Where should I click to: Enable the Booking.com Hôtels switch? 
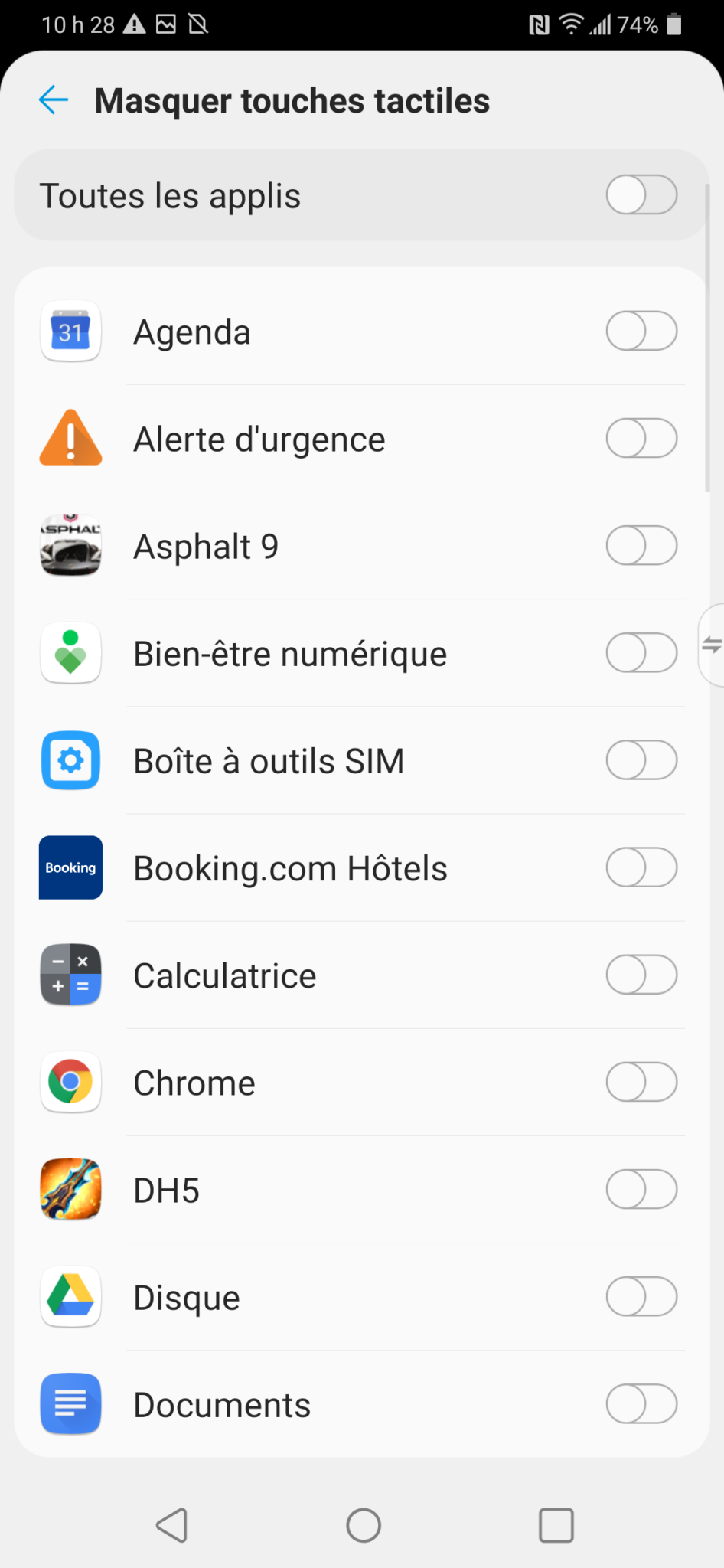pos(641,867)
